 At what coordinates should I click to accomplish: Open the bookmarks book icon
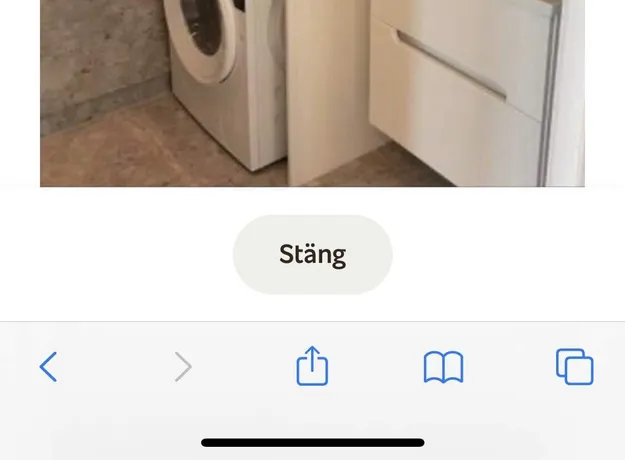click(443, 367)
